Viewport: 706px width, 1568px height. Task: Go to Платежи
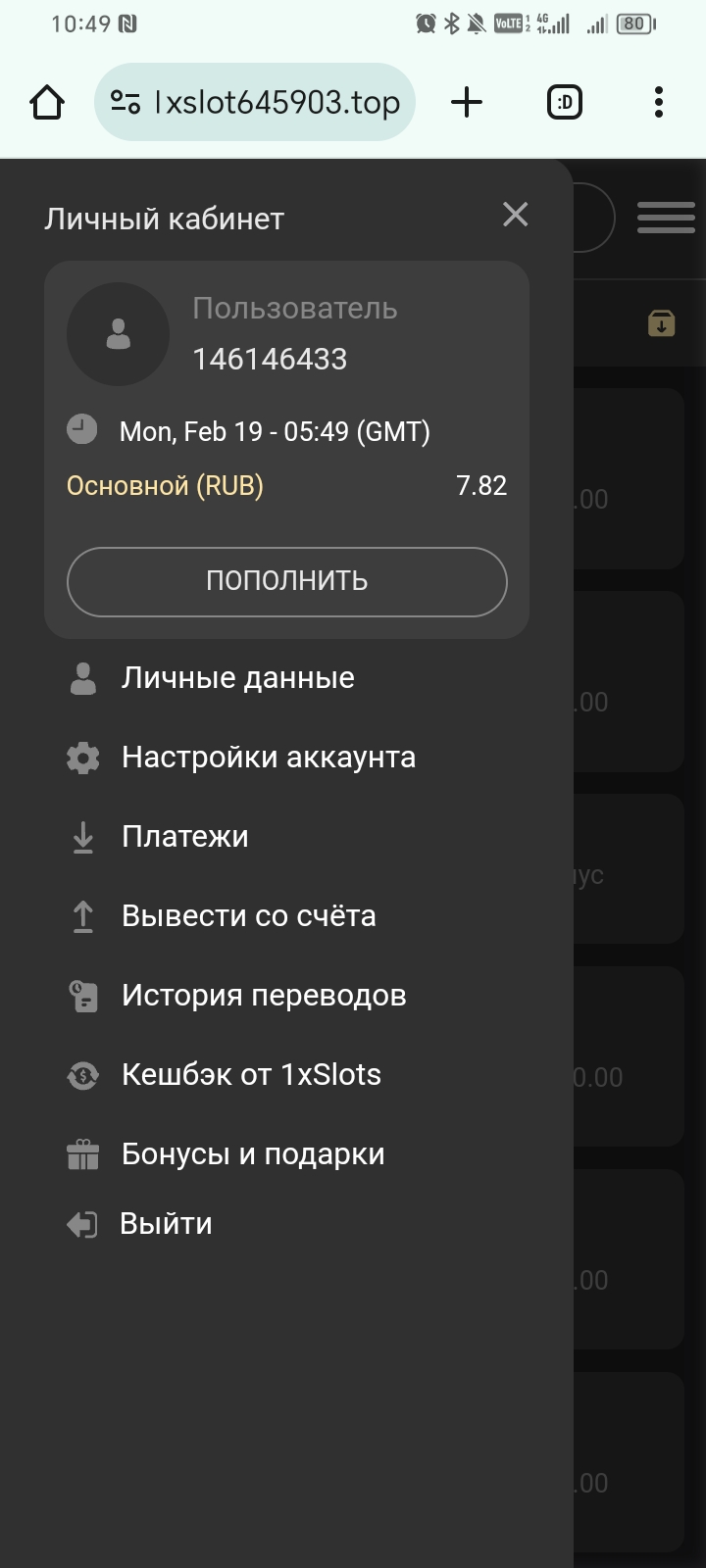[x=184, y=837]
